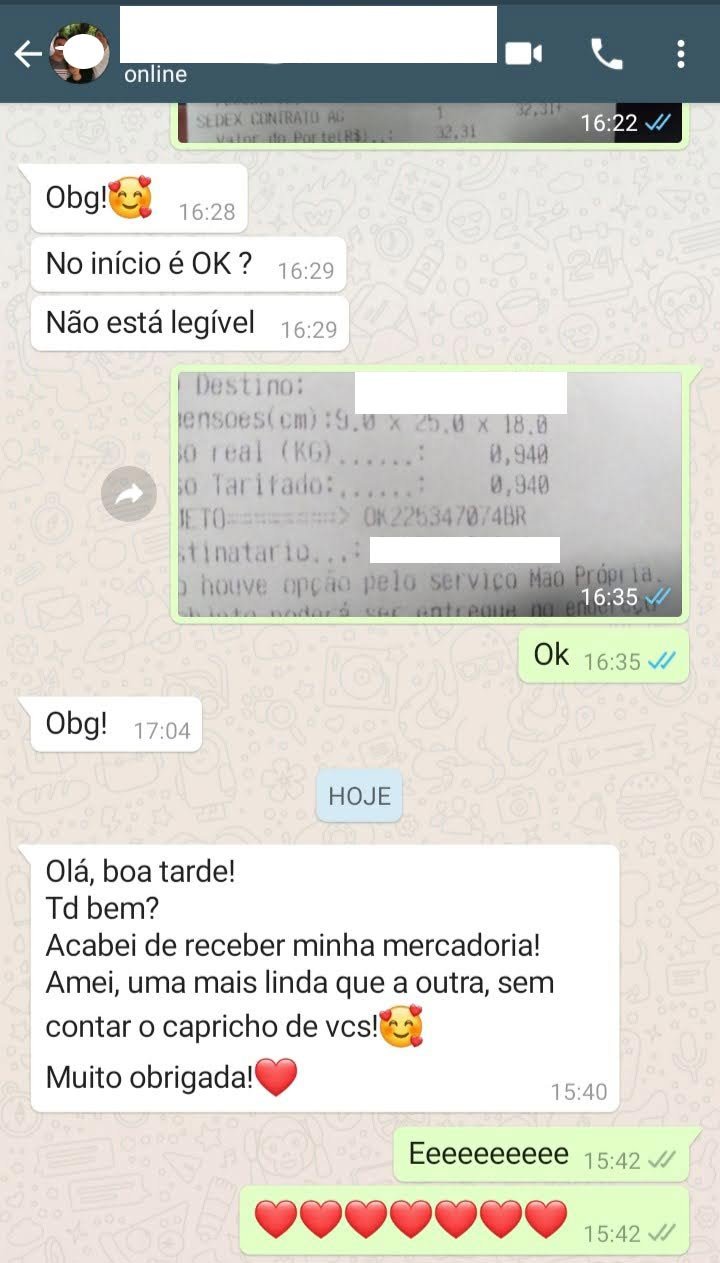720x1263 pixels.
Task: Go back to the chat list
Action: (x=27, y=54)
